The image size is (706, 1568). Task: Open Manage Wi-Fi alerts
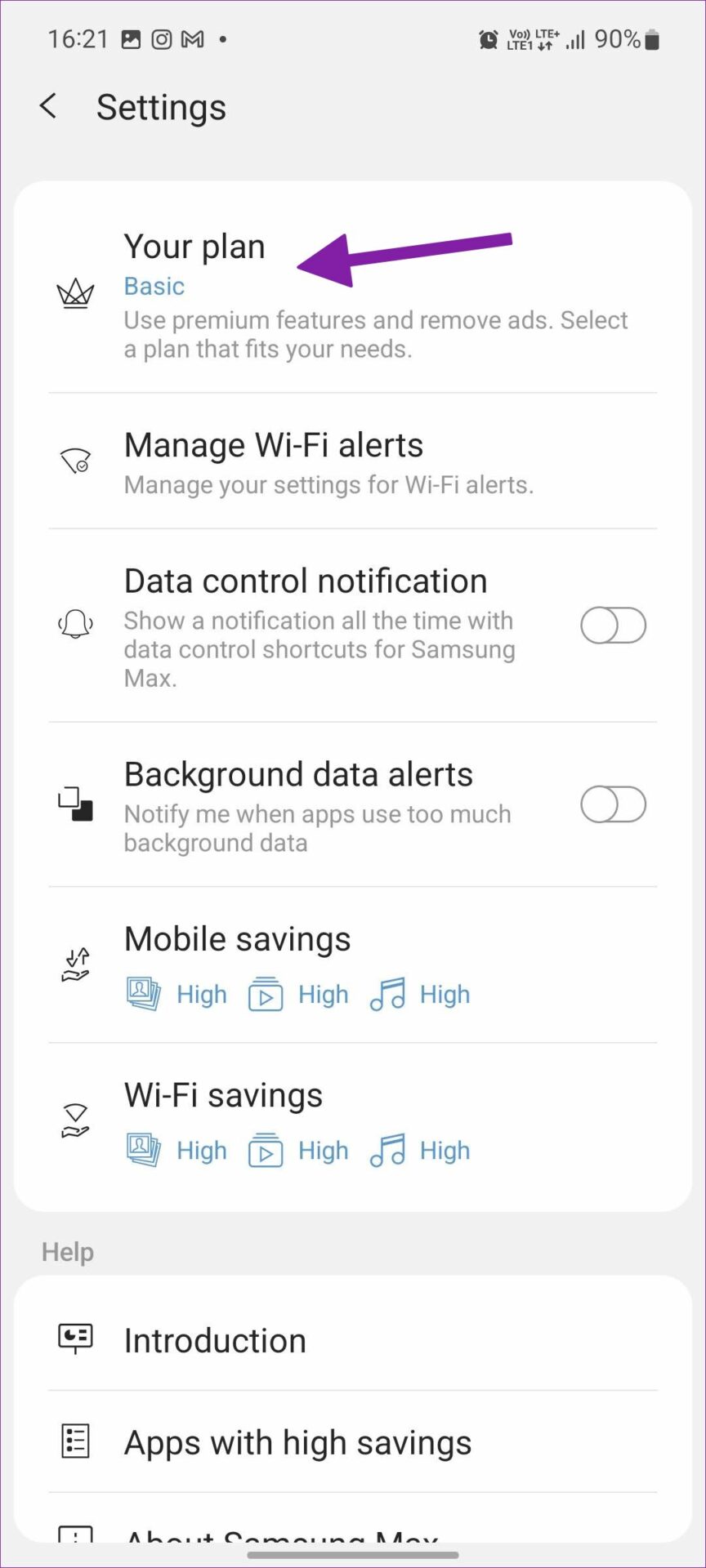(351, 462)
